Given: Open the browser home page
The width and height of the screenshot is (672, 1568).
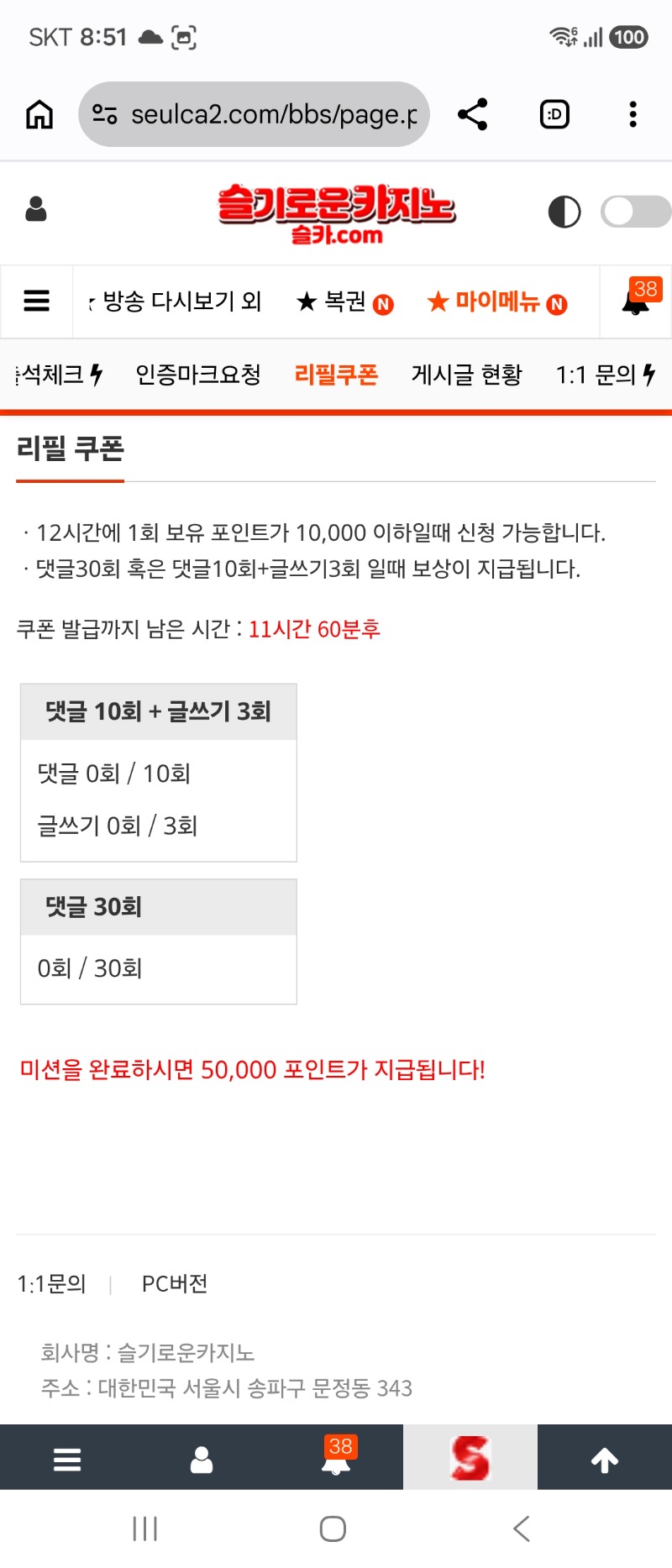Looking at the screenshot, I should coord(39,114).
